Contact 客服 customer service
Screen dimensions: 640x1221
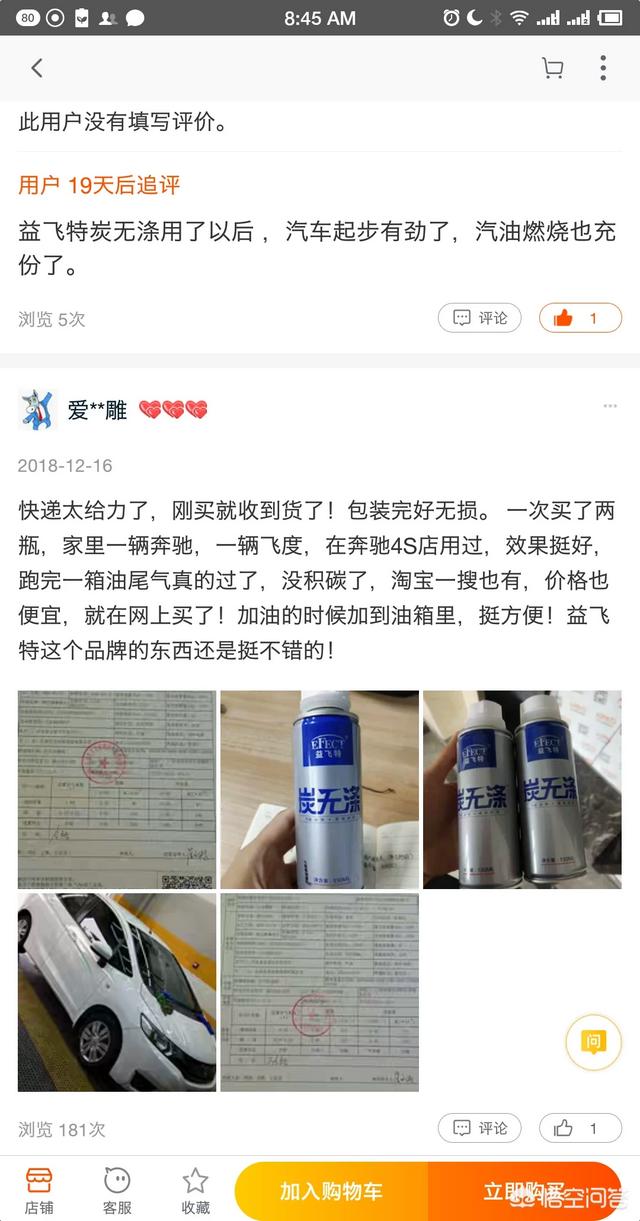pyautogui.click(x=117, y=1190)
